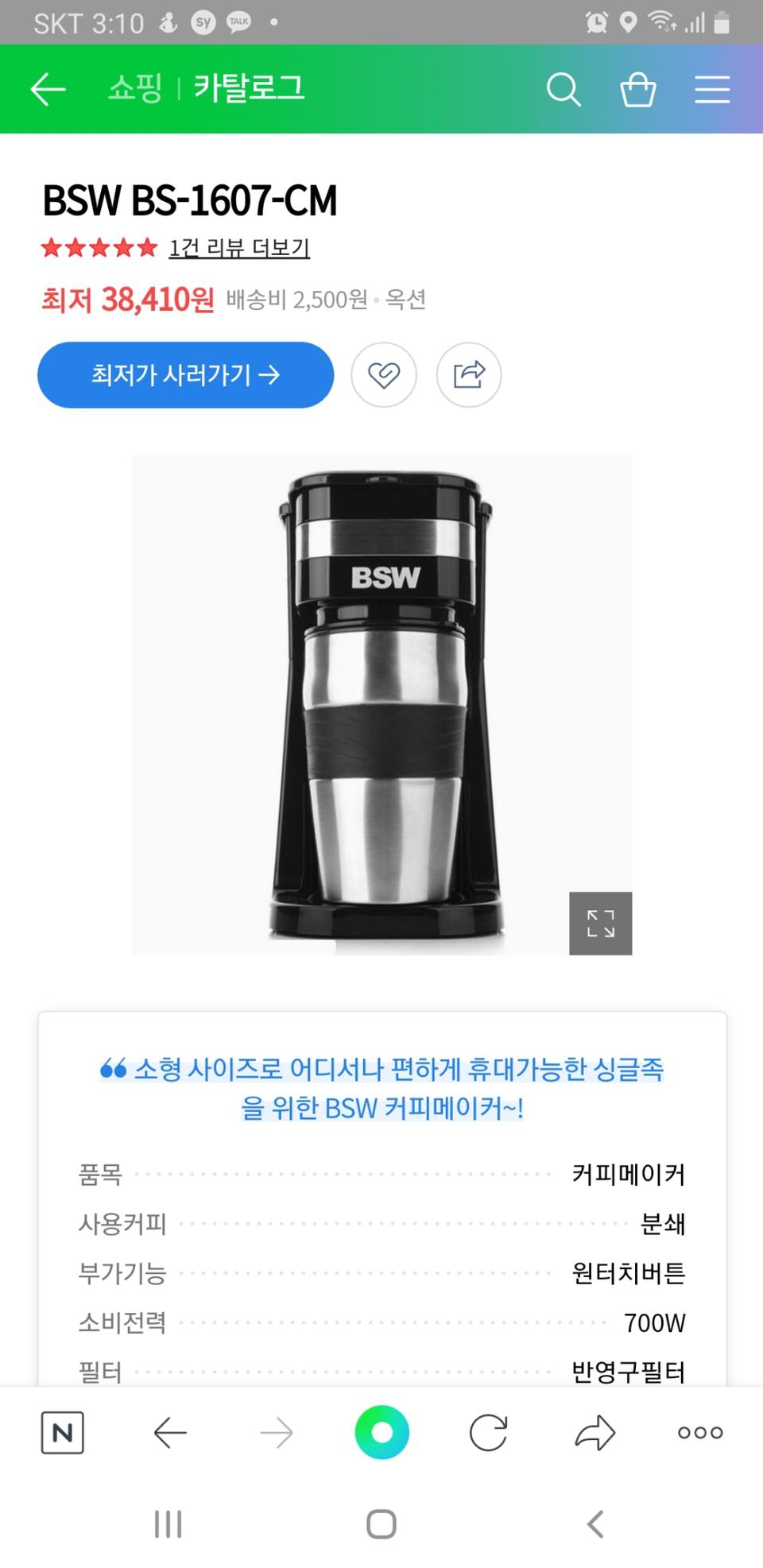Viewport: 763px width, 1568px height.
Task: Open the 1건 리뷰 더보기 review link
Action: pyautogui.click(x=238, y=248)
